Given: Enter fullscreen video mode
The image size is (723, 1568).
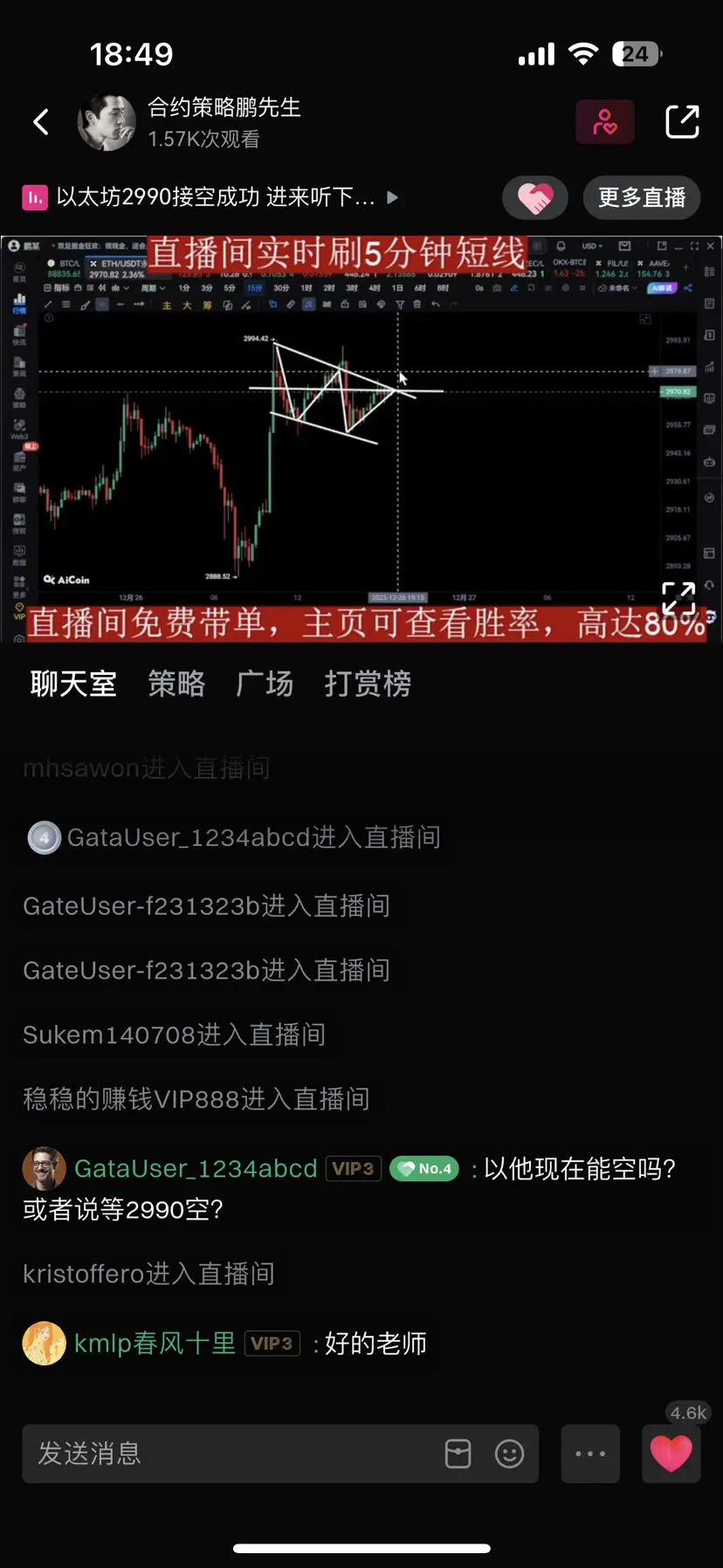Looking at the screenshot, I should coord(678,599).
